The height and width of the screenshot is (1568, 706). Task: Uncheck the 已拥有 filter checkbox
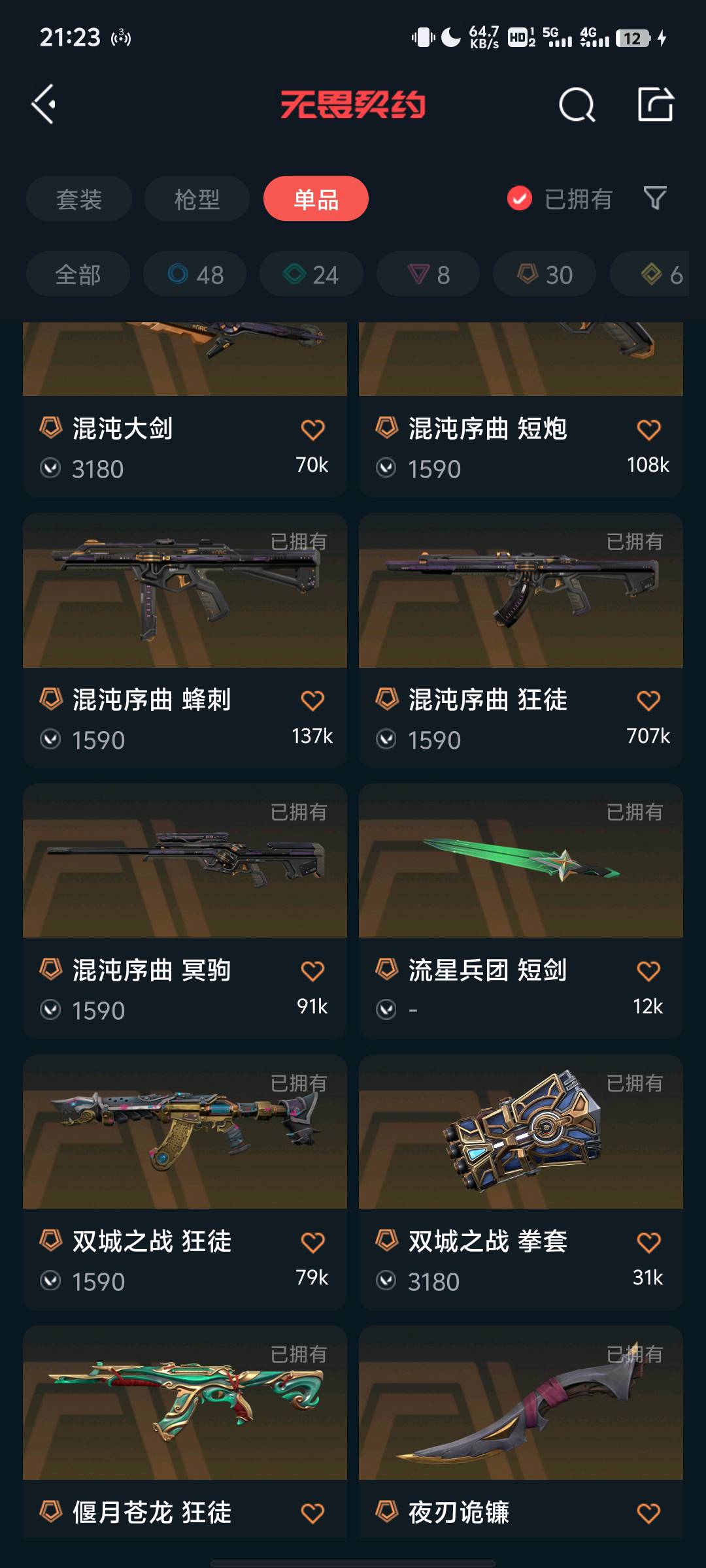click(x=520, y=199)
